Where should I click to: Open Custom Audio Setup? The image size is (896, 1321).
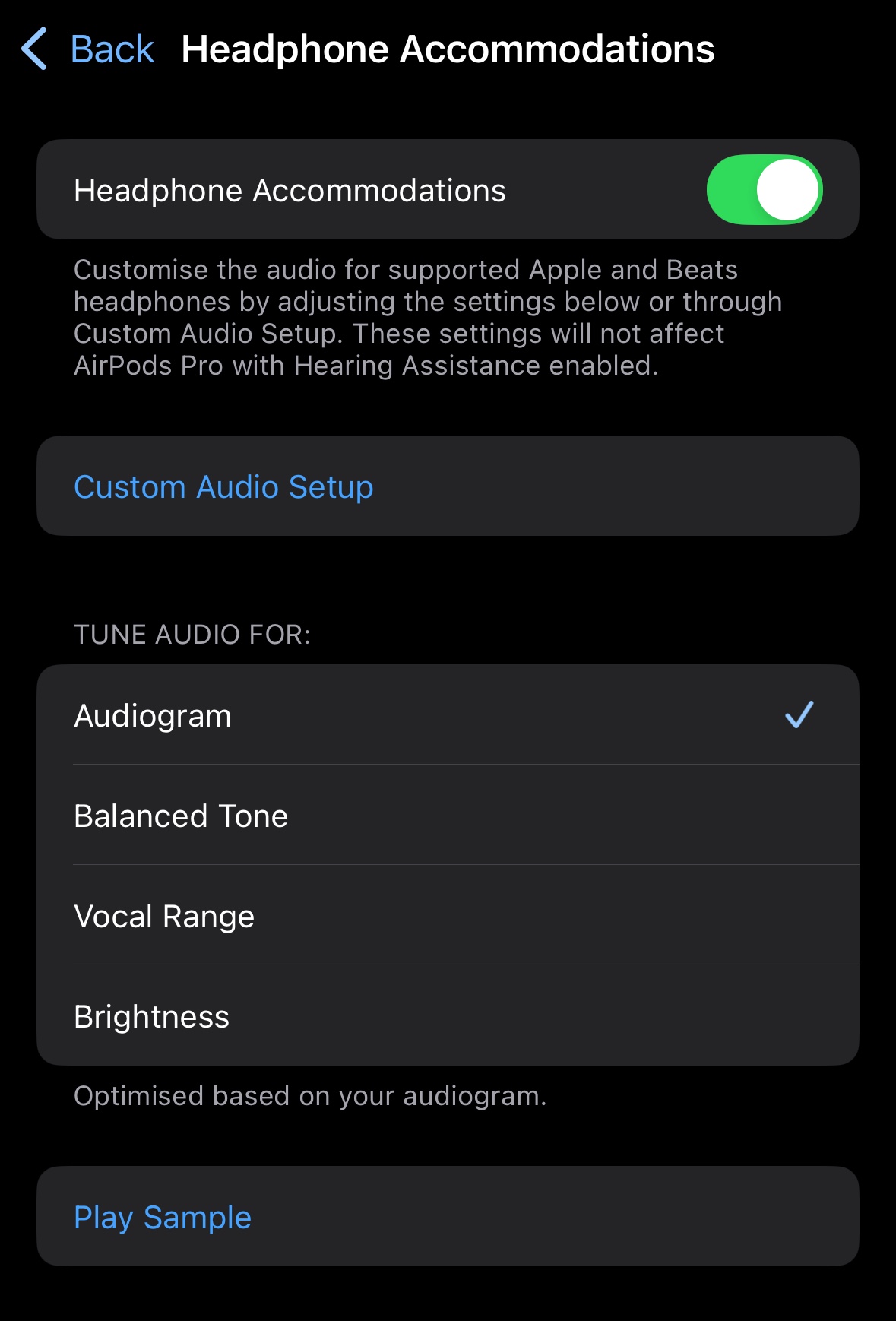[x=223, y=486]
